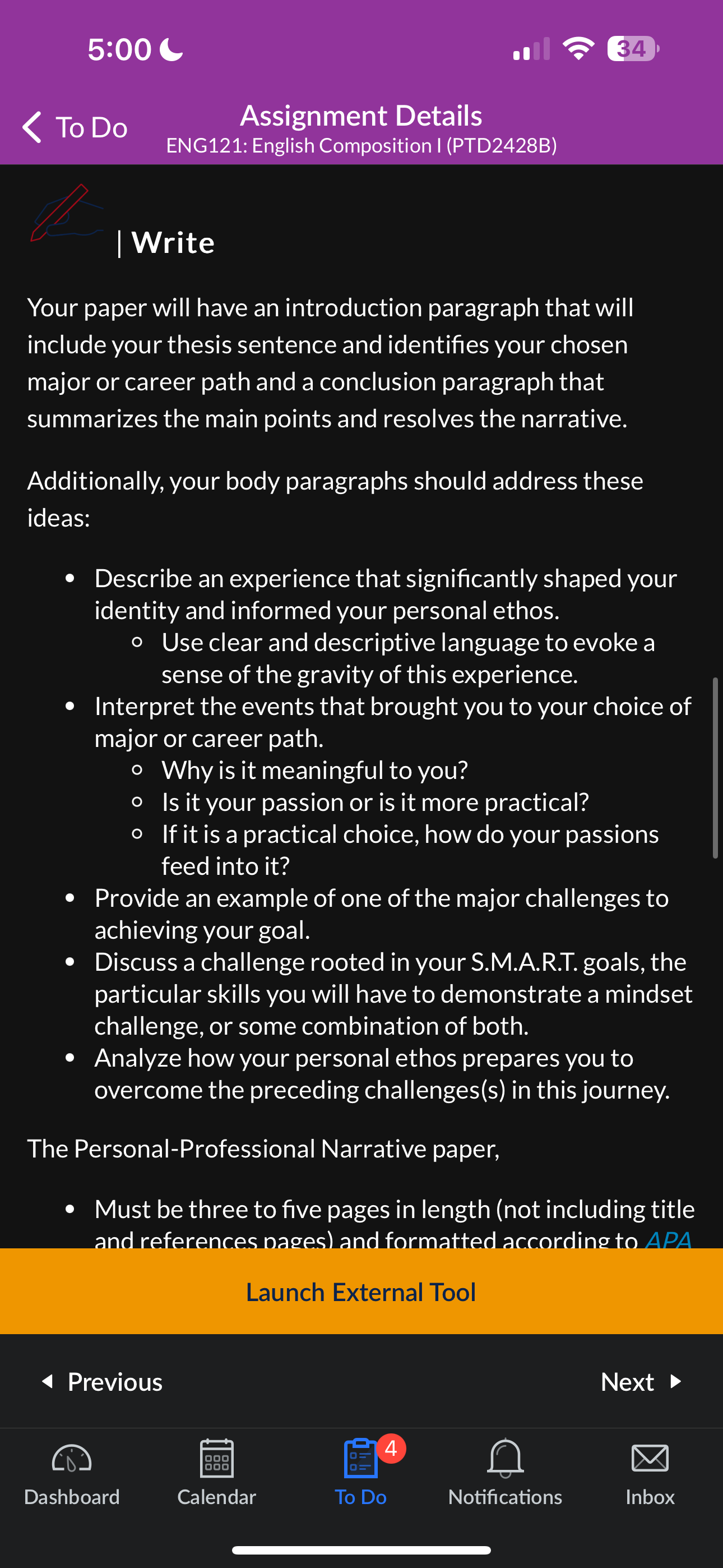Open the Notifications tab
The width and height of the screenshot is (723, 1568).
(505, 1473)
